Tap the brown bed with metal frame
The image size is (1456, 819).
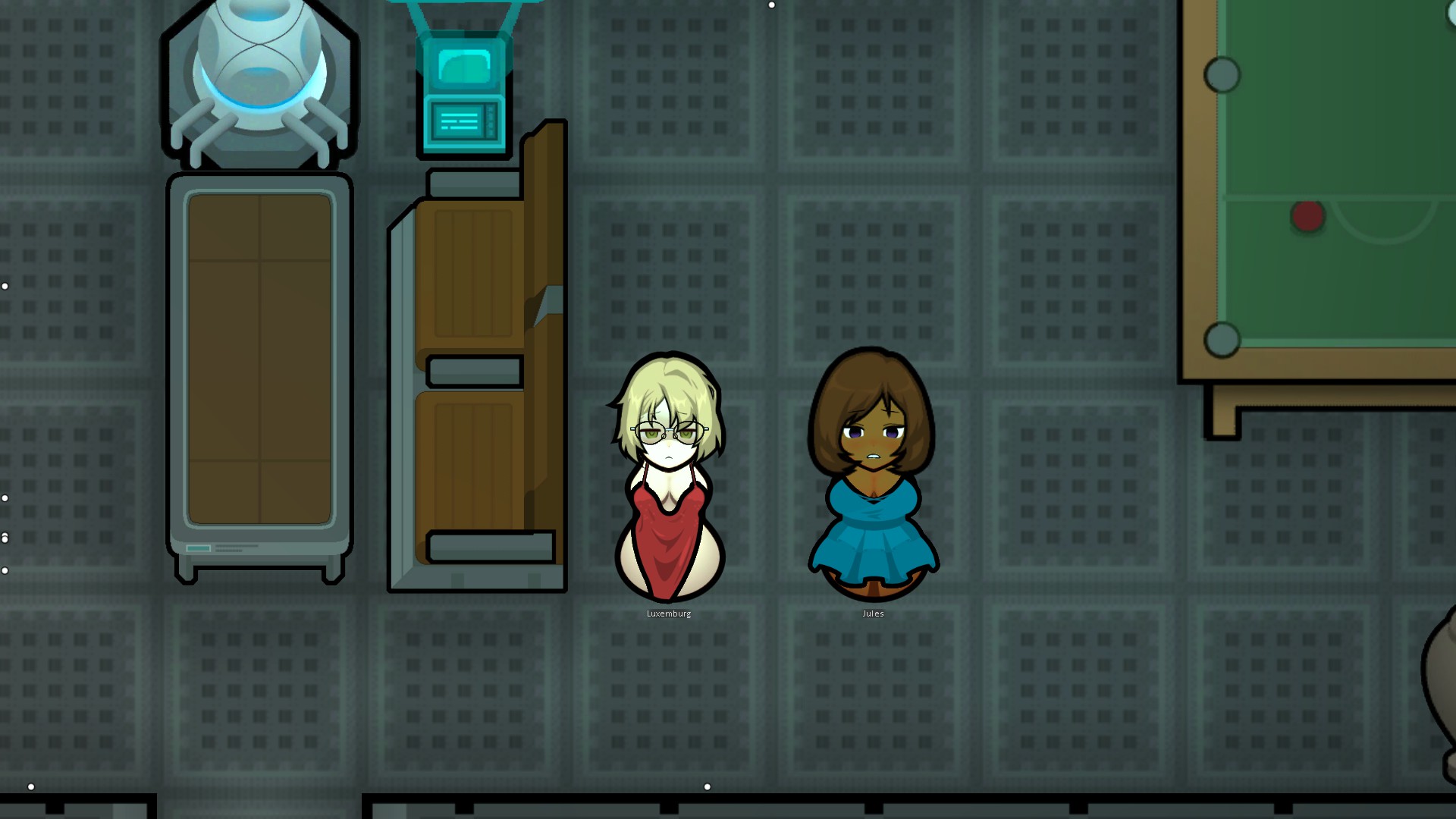[259, 364]
